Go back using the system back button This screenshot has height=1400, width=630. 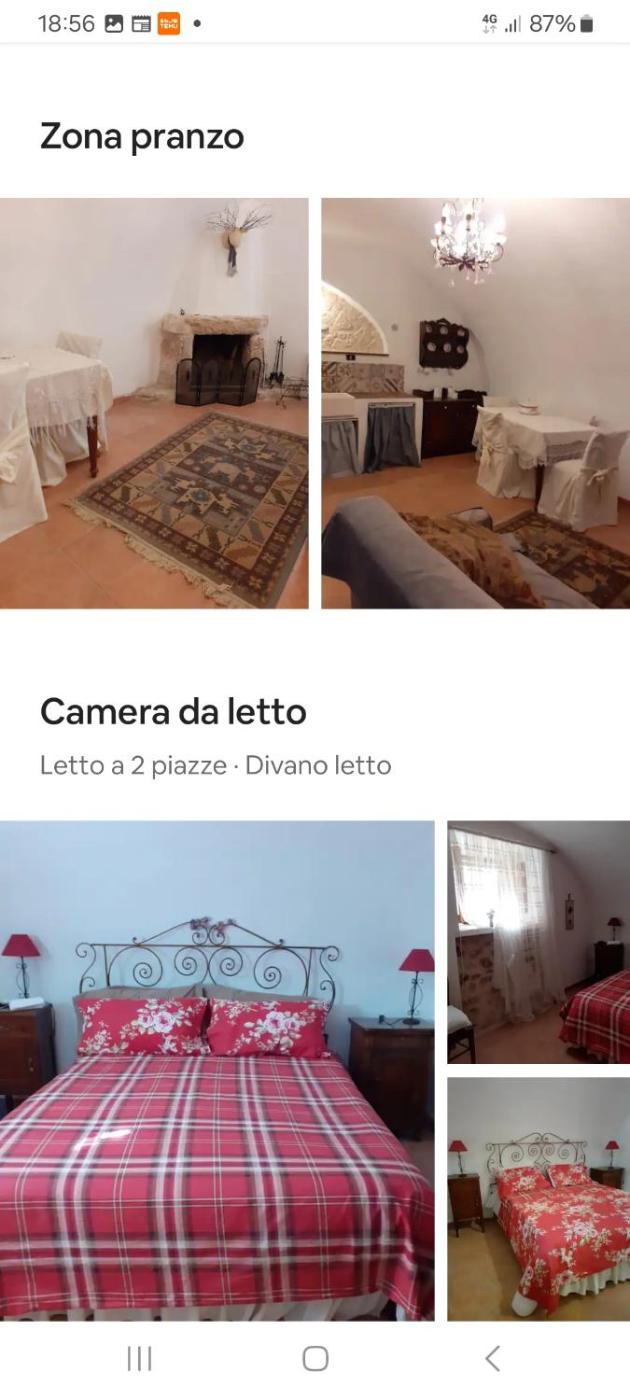pos(492,1358)
